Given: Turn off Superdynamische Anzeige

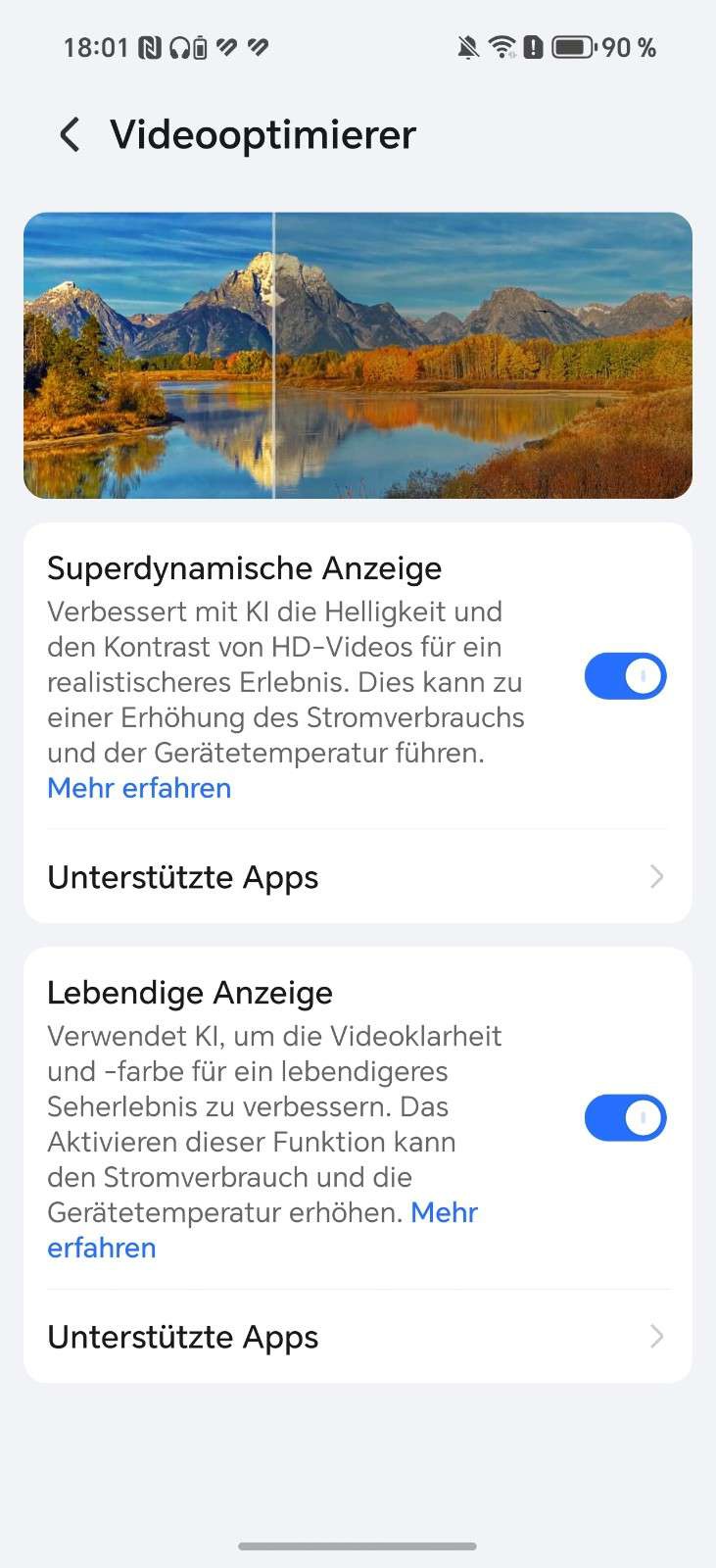Looking at the screenshot, I should click(x=625, y=676).
